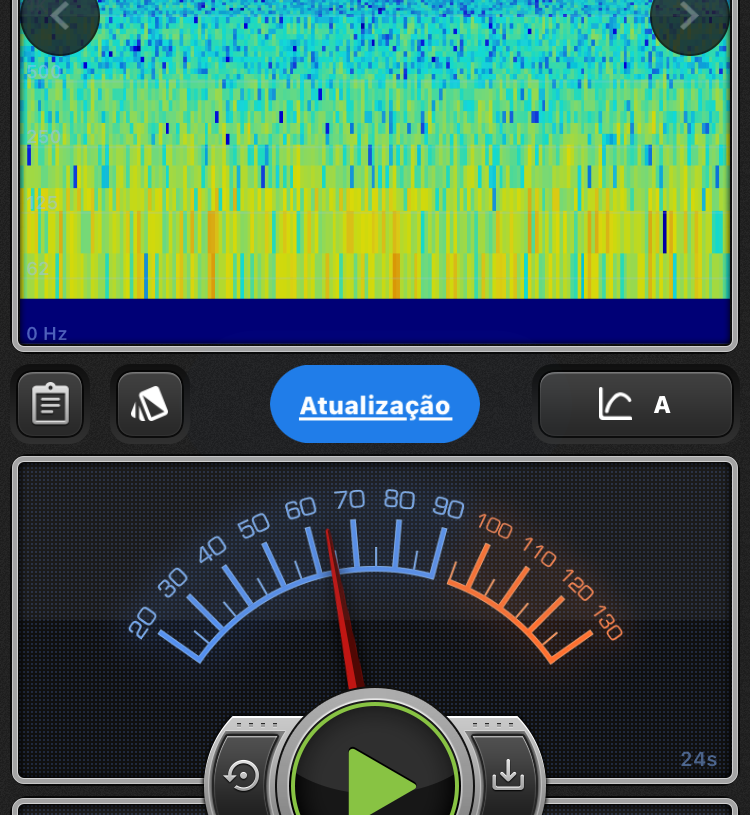The height and width of the screenshot is (815, 750).
Task: Change the A frequency weighting
Action: [636, 404]
